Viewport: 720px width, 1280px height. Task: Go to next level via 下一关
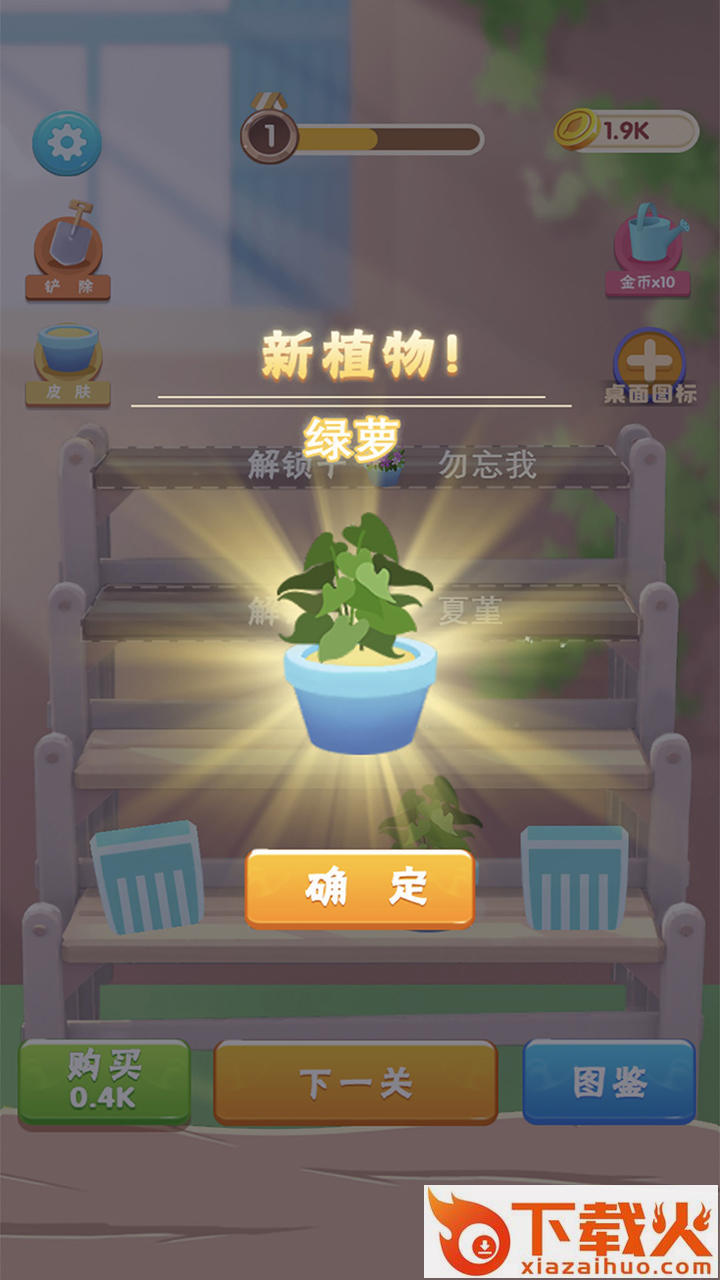click(356, 1082)
